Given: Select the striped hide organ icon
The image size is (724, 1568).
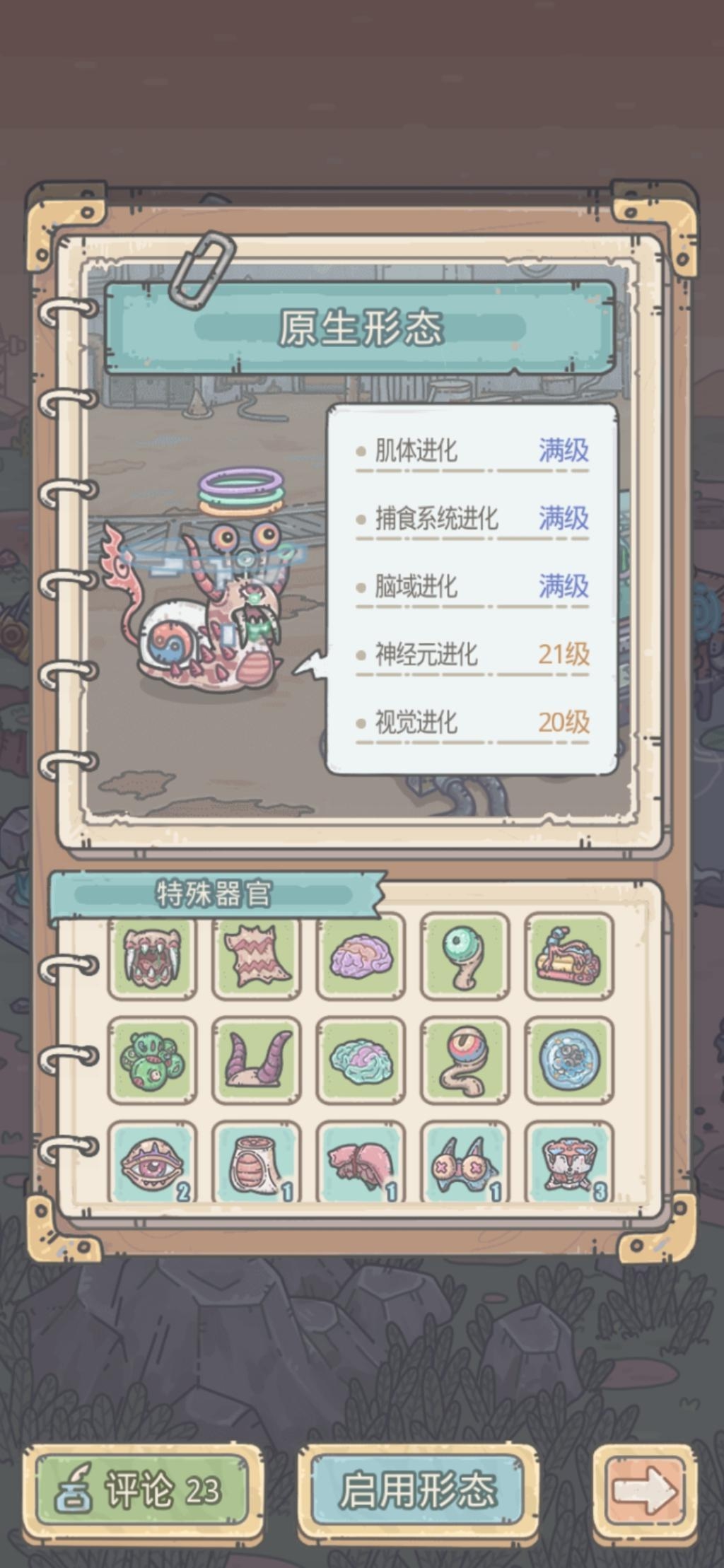Looking at the screenshot, I should click(256, 959).
